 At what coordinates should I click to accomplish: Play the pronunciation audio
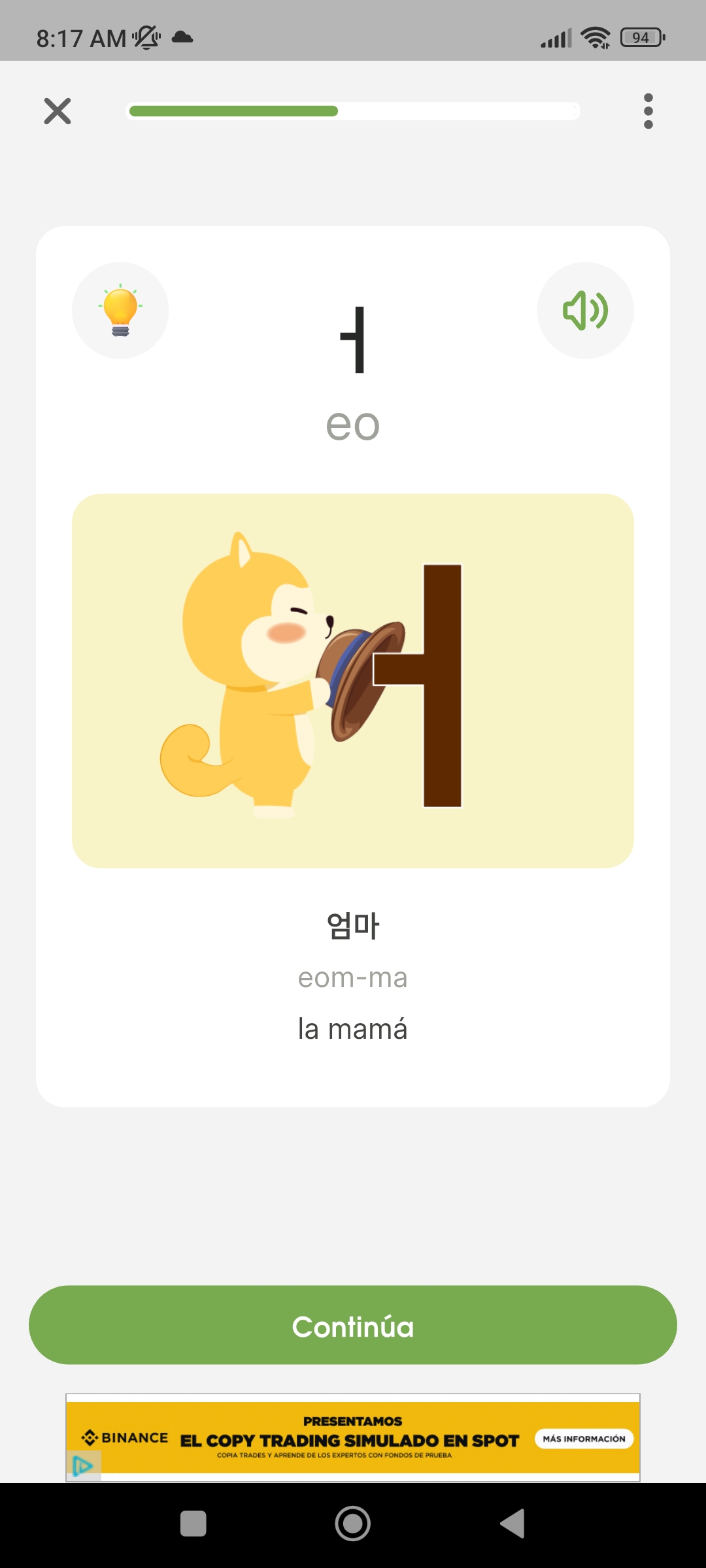click(585, 310)
